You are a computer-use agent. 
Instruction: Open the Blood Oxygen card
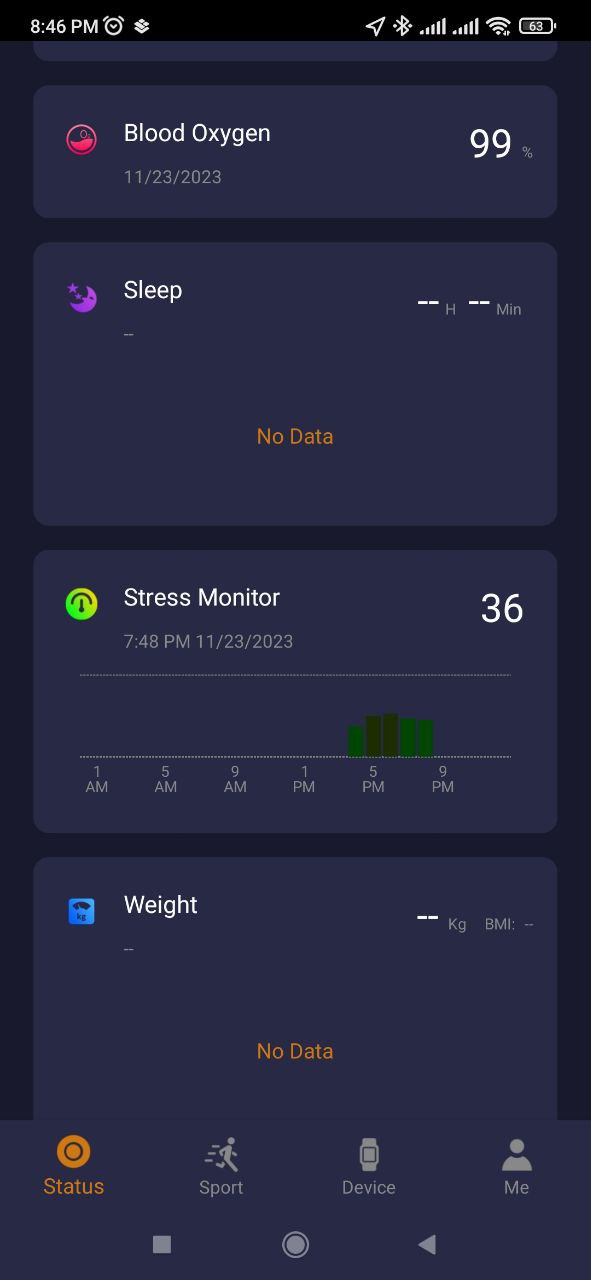[x=295, y=152]
